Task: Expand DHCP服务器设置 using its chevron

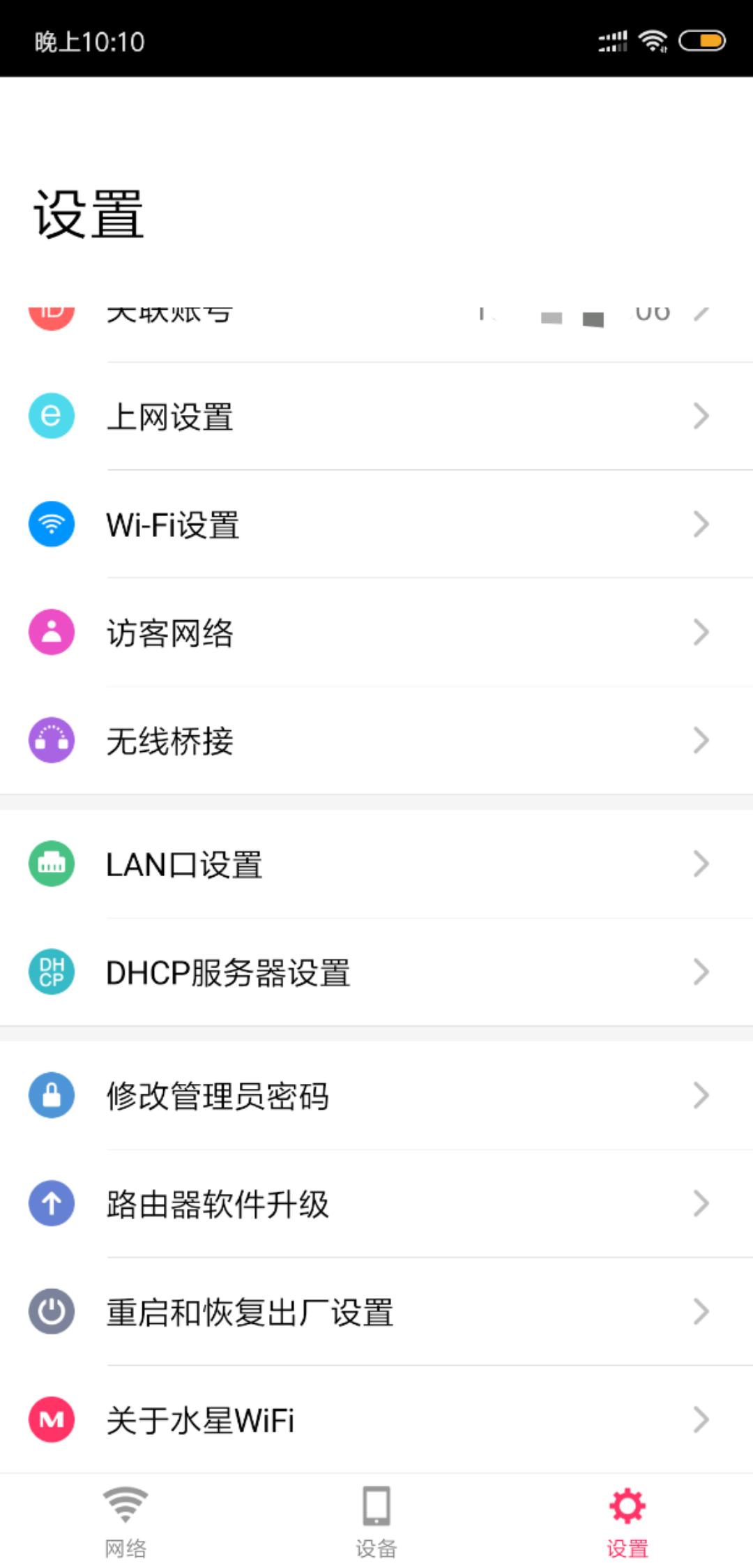Action: tap(701, 971)
